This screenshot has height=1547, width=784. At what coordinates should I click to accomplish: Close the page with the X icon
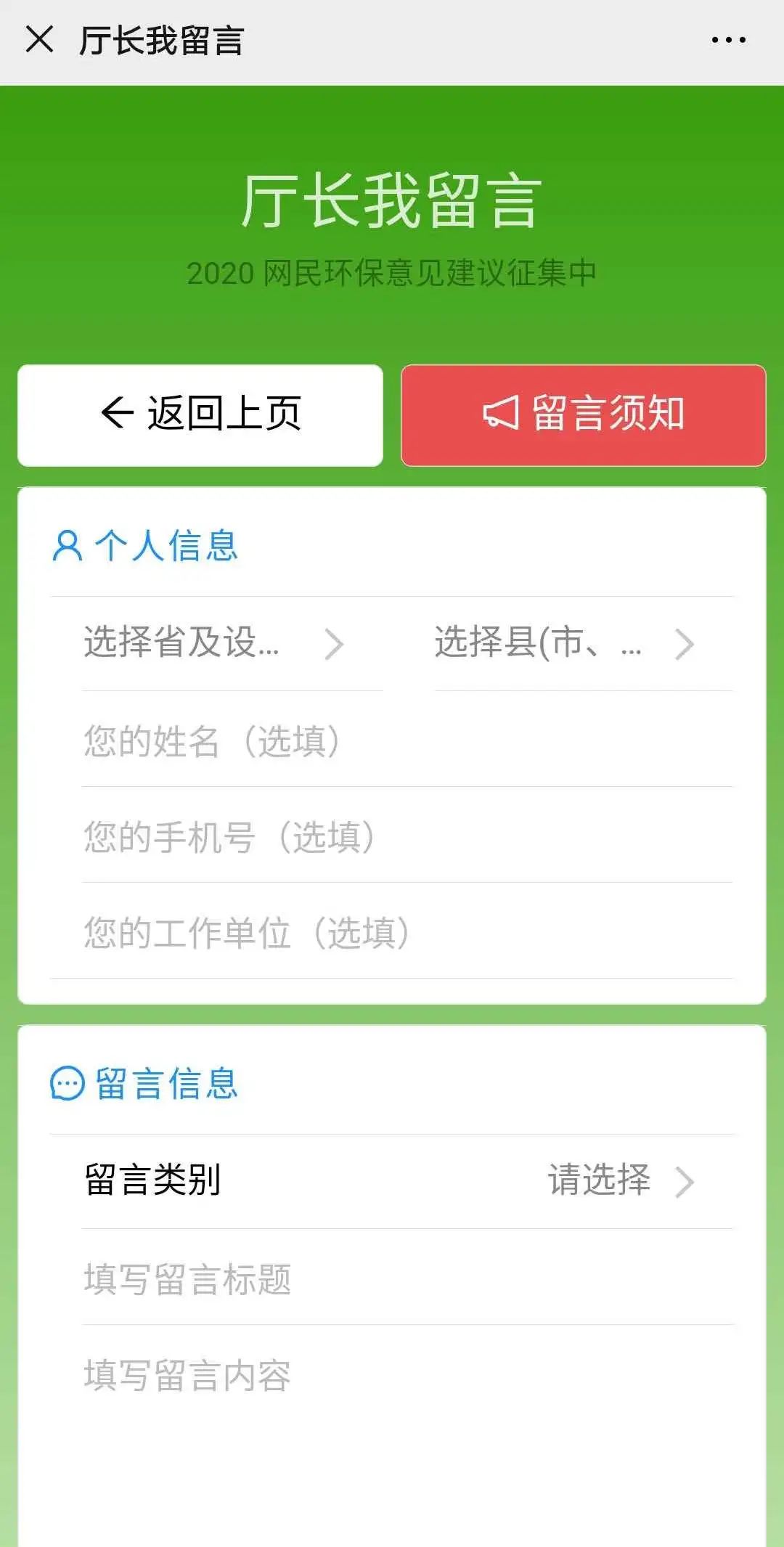coord(39,39)
